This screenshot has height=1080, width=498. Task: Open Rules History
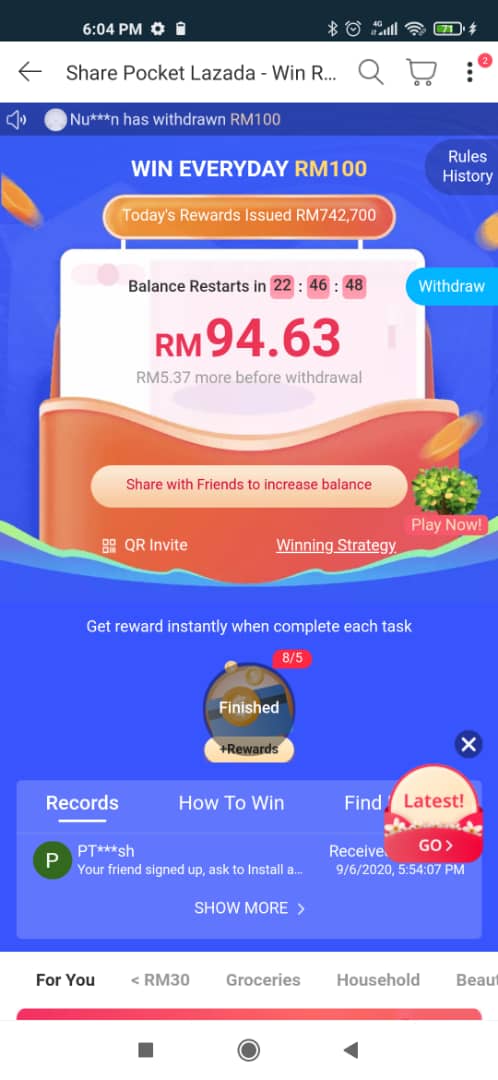click(x=467, y=166)
